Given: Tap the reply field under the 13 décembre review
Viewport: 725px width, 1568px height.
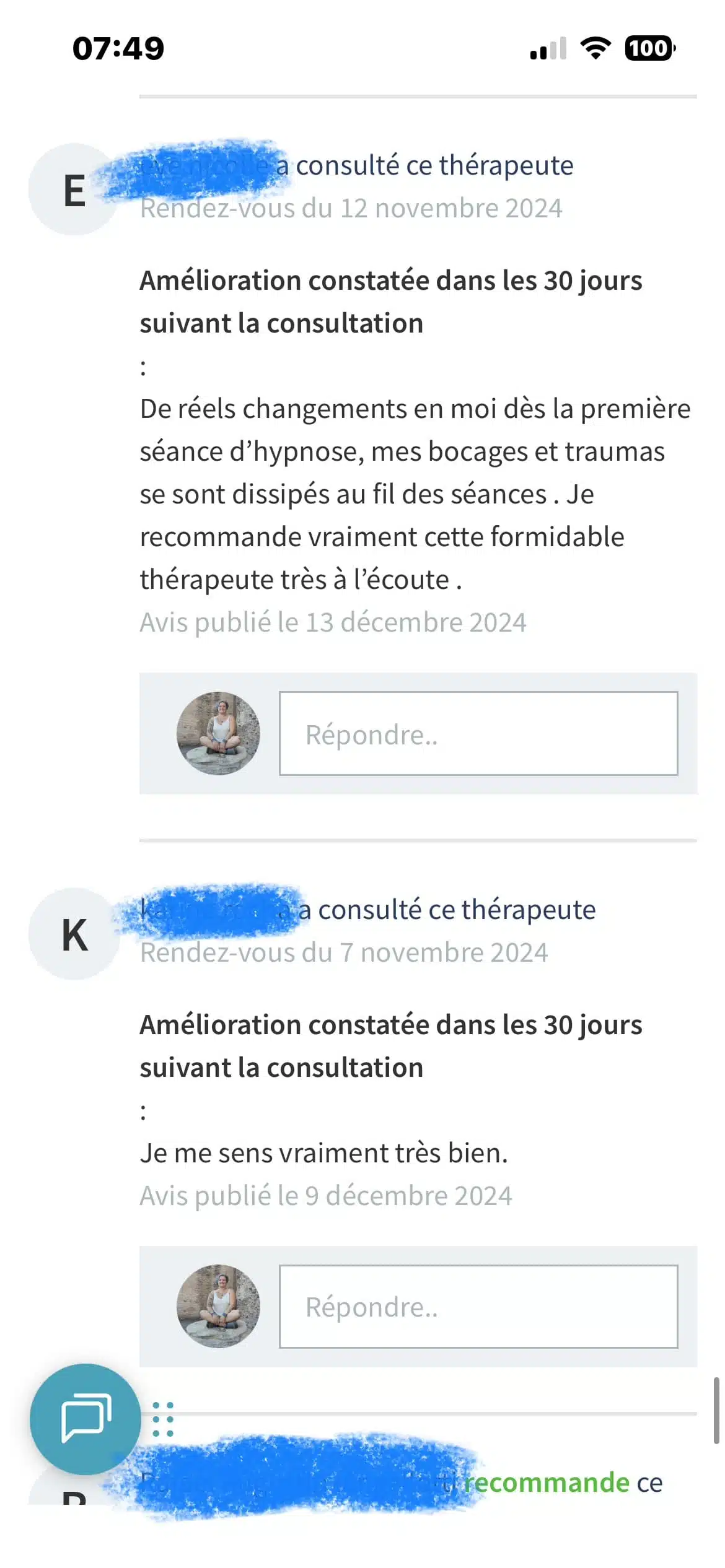Looking at the screenshot, I should coord(478,734).
